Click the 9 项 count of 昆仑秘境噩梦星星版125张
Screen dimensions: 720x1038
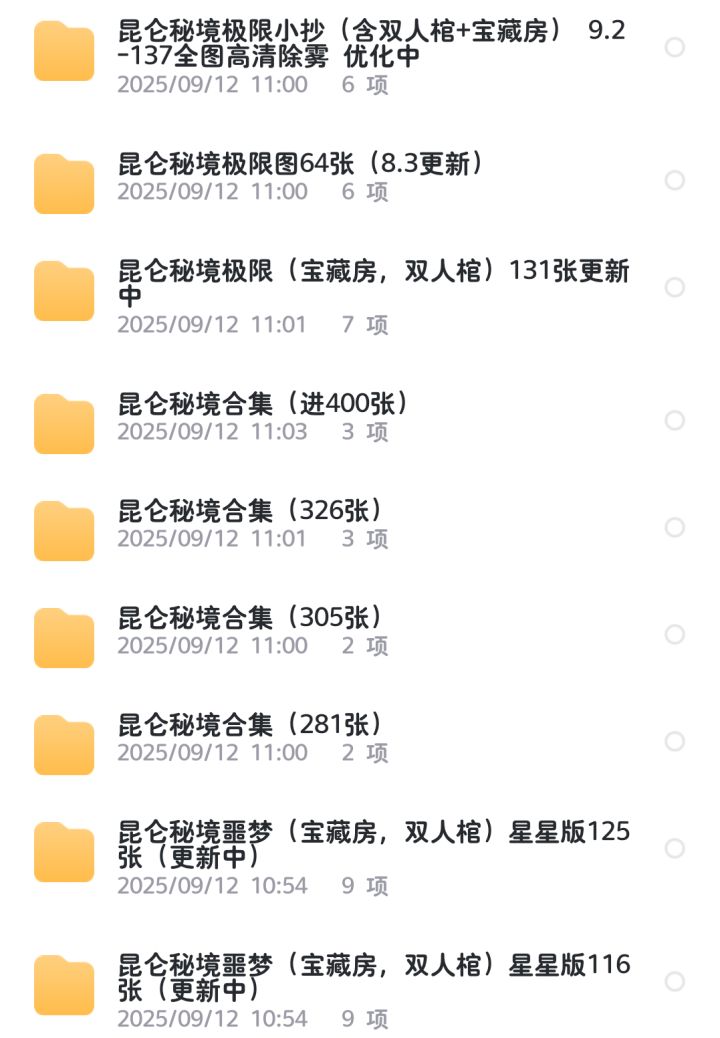pos(363,885)
